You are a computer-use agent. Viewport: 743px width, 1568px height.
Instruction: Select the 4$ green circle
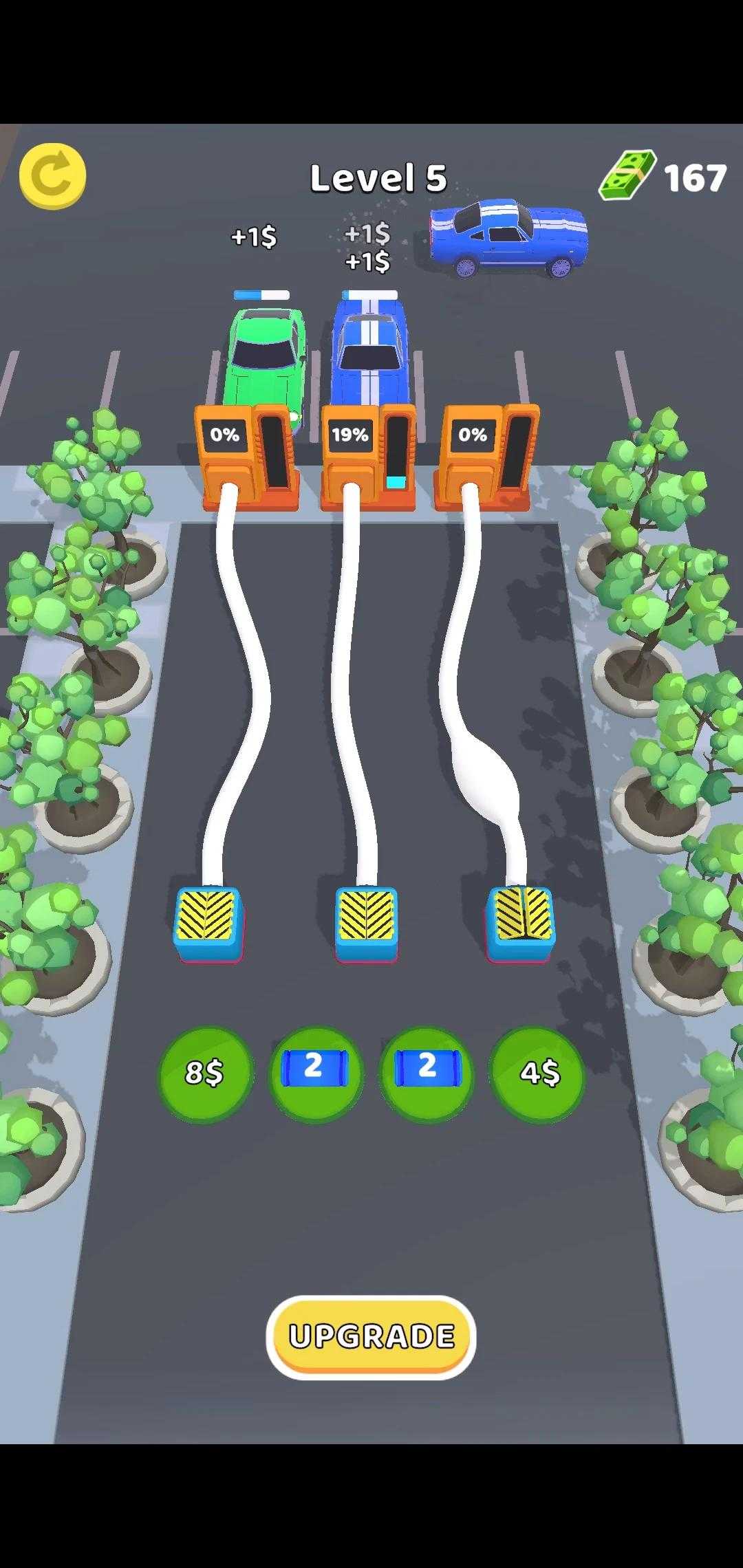[537, 1072]
